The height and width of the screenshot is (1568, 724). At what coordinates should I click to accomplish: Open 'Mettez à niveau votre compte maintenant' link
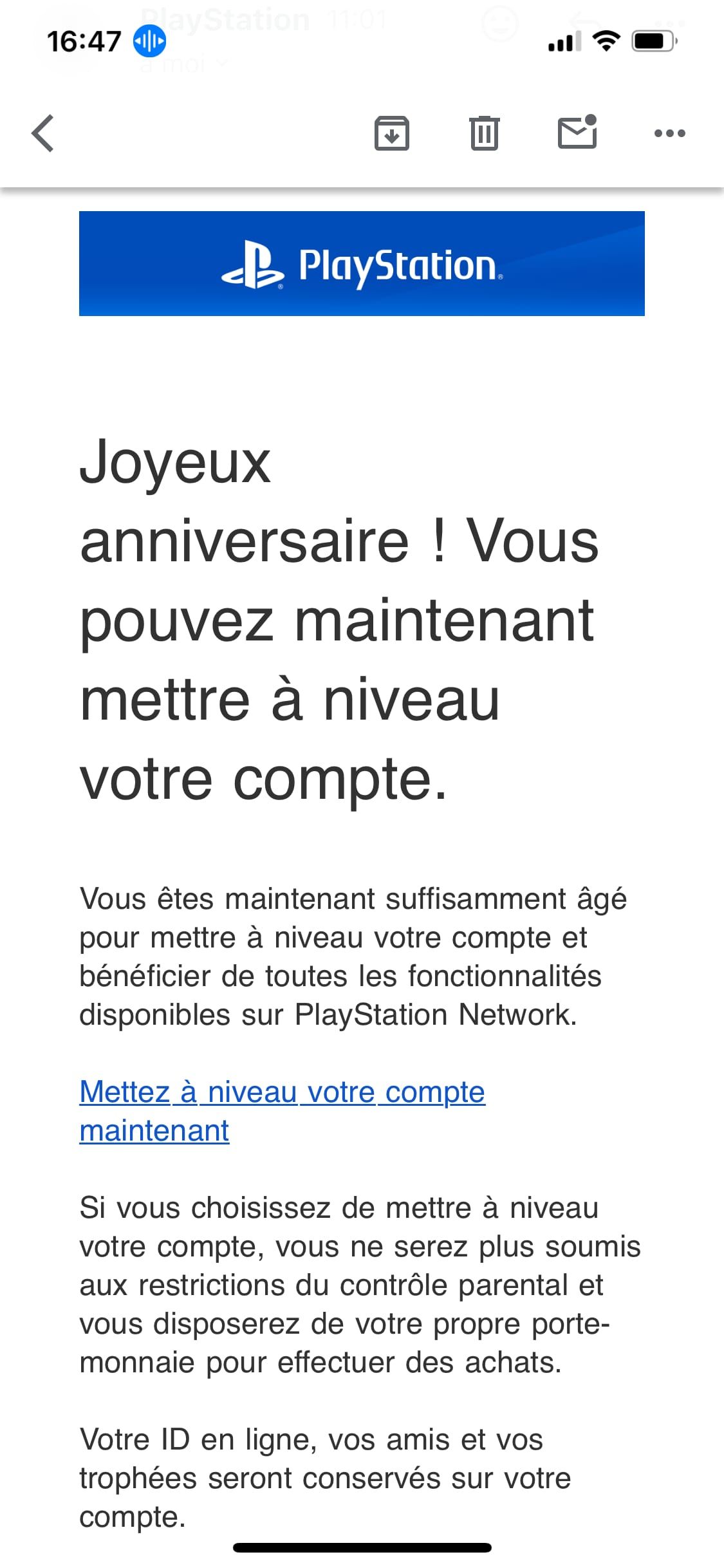282,1111
